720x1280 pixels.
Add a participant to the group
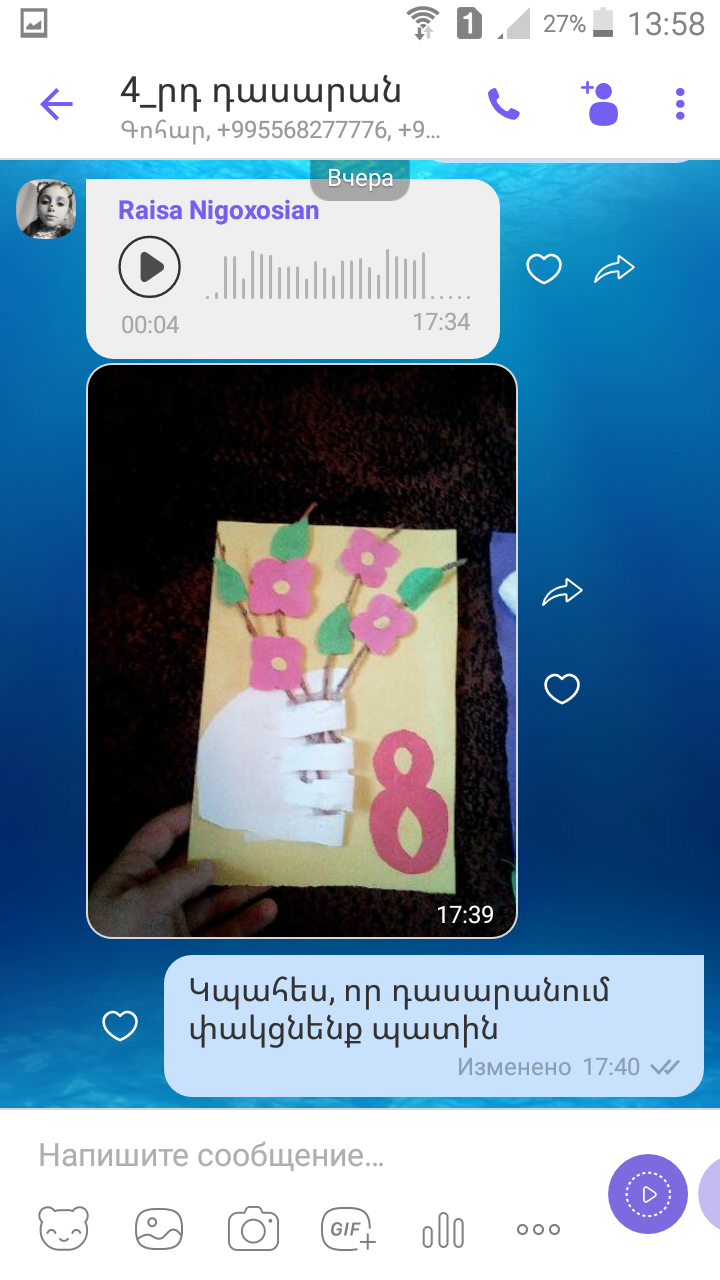tap(600, 102)
